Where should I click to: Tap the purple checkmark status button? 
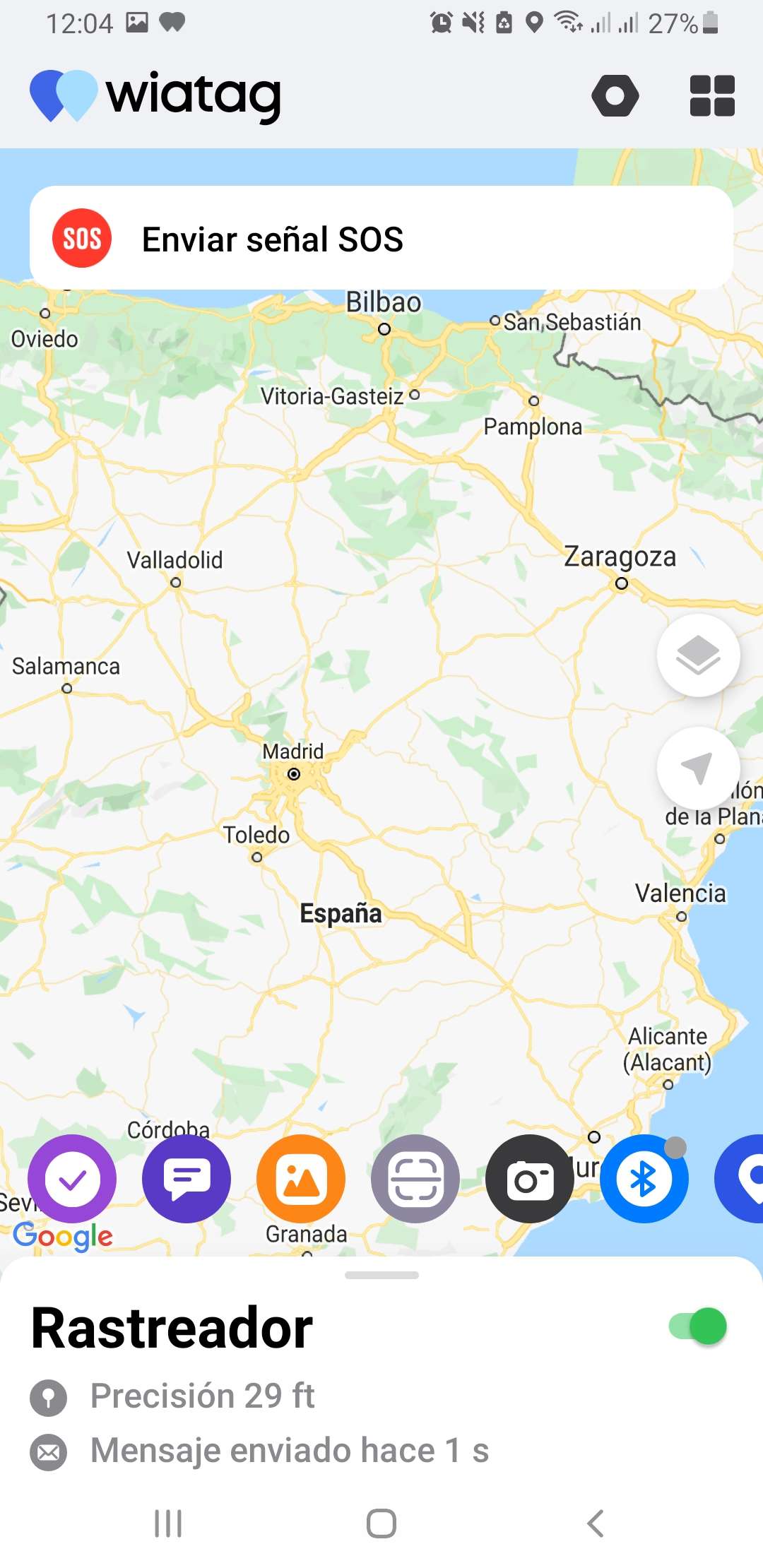pos(72,1179)
